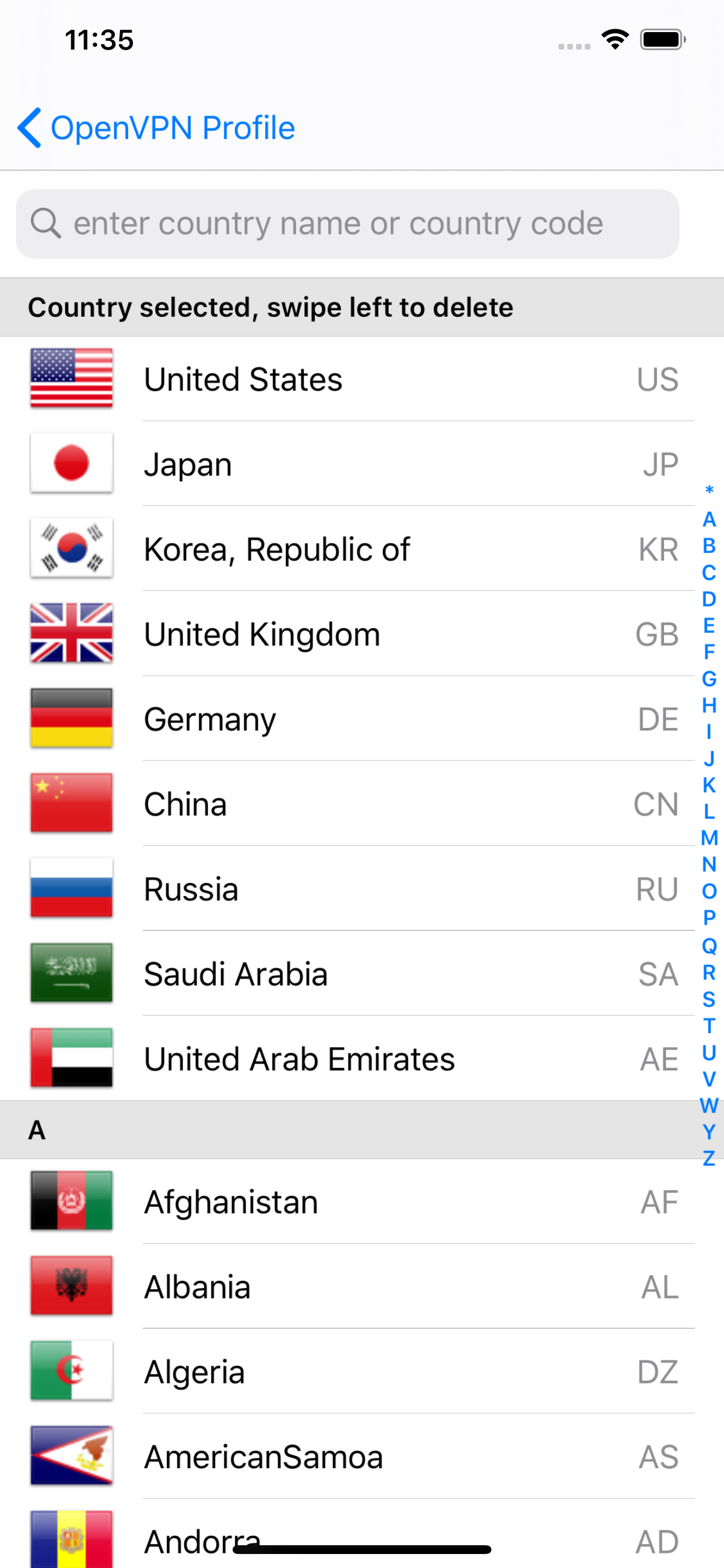Click the China flag icon
724x1568 pixels.
click(71, 803)
